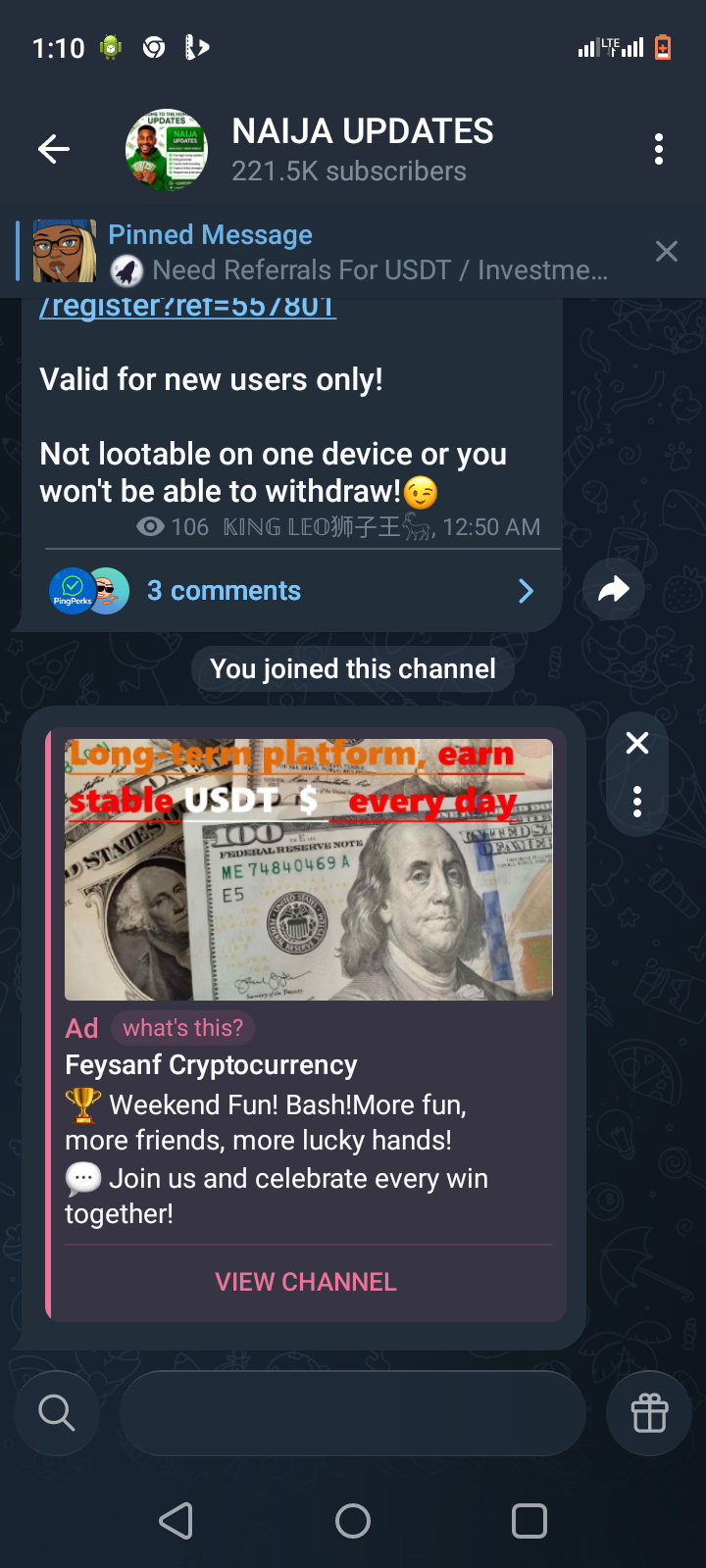Go back from NAIJA UPDATES channel
The image size is (706, 1568).
pyautogui.click(x=54, y=149)
